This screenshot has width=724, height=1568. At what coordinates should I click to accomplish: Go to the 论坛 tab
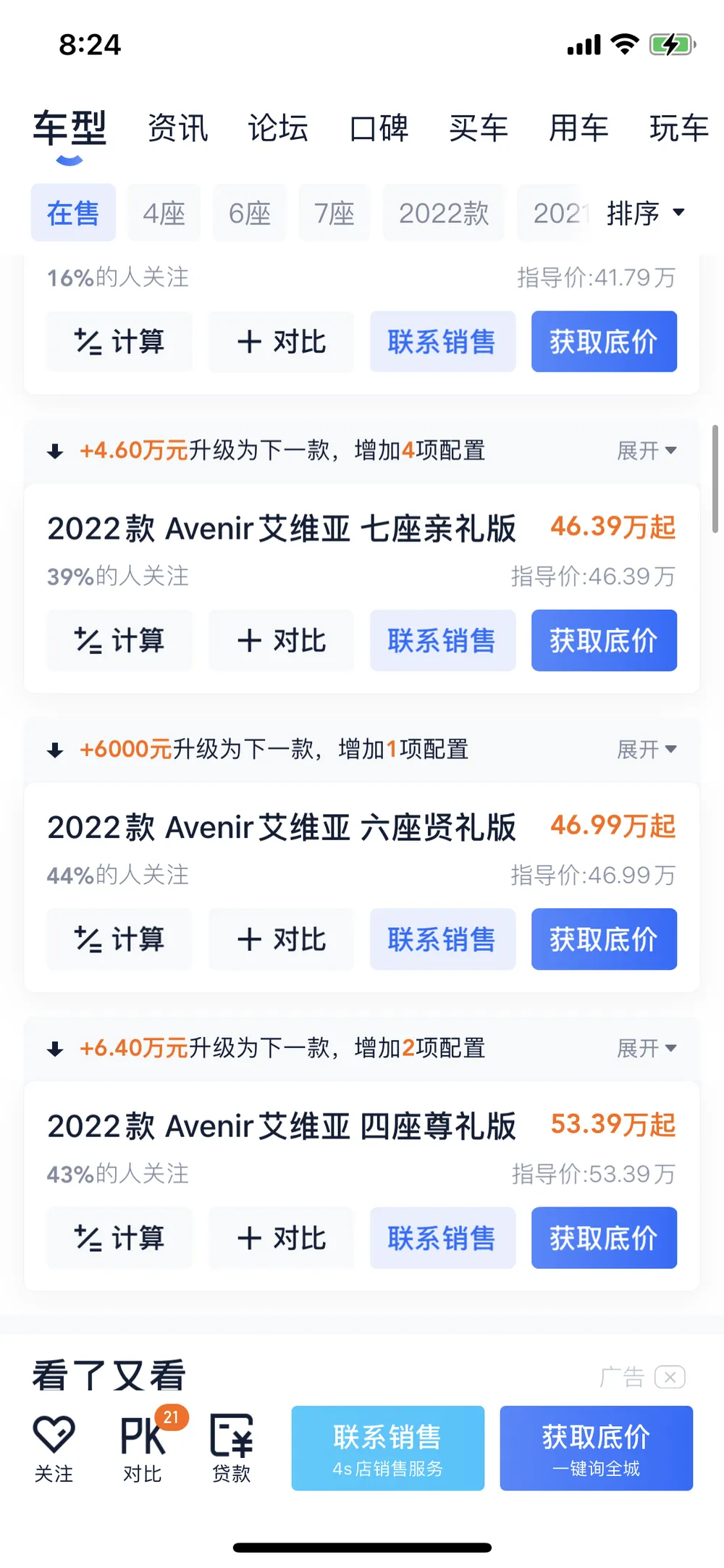[x=278, y=128]
